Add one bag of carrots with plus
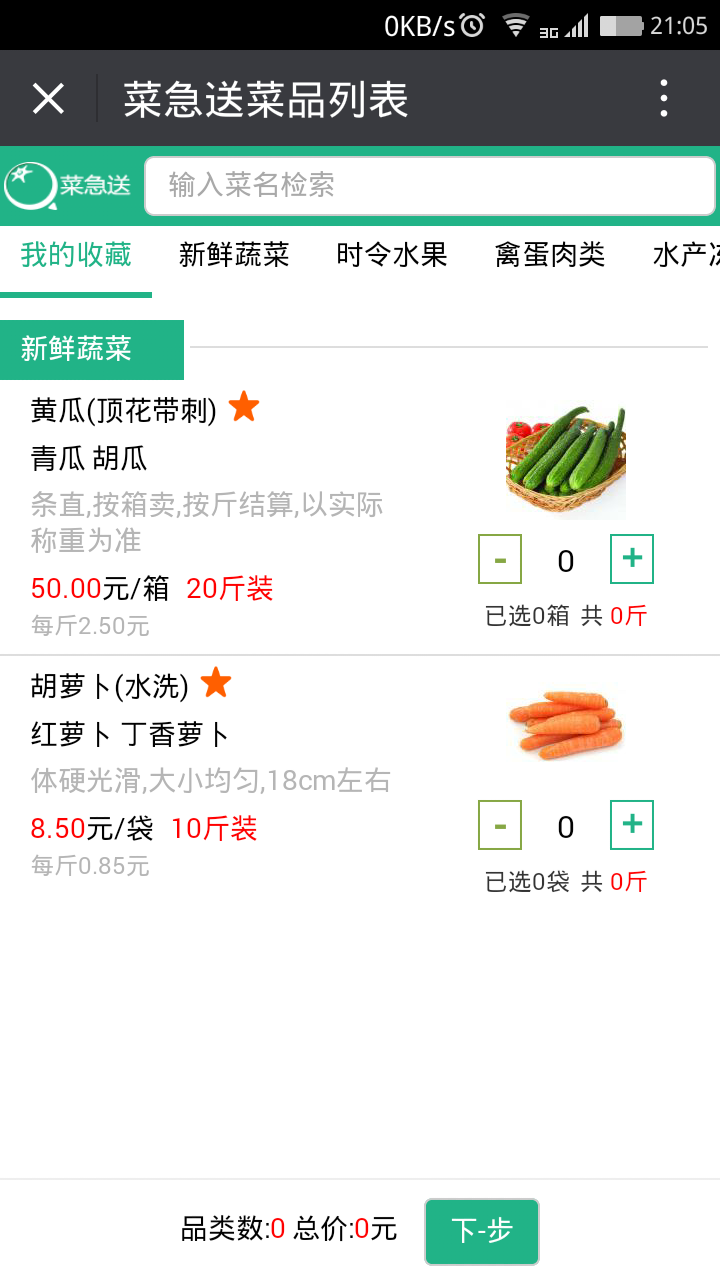The height and width of the screenshot is (1280, 720). (x=631, y=824)
